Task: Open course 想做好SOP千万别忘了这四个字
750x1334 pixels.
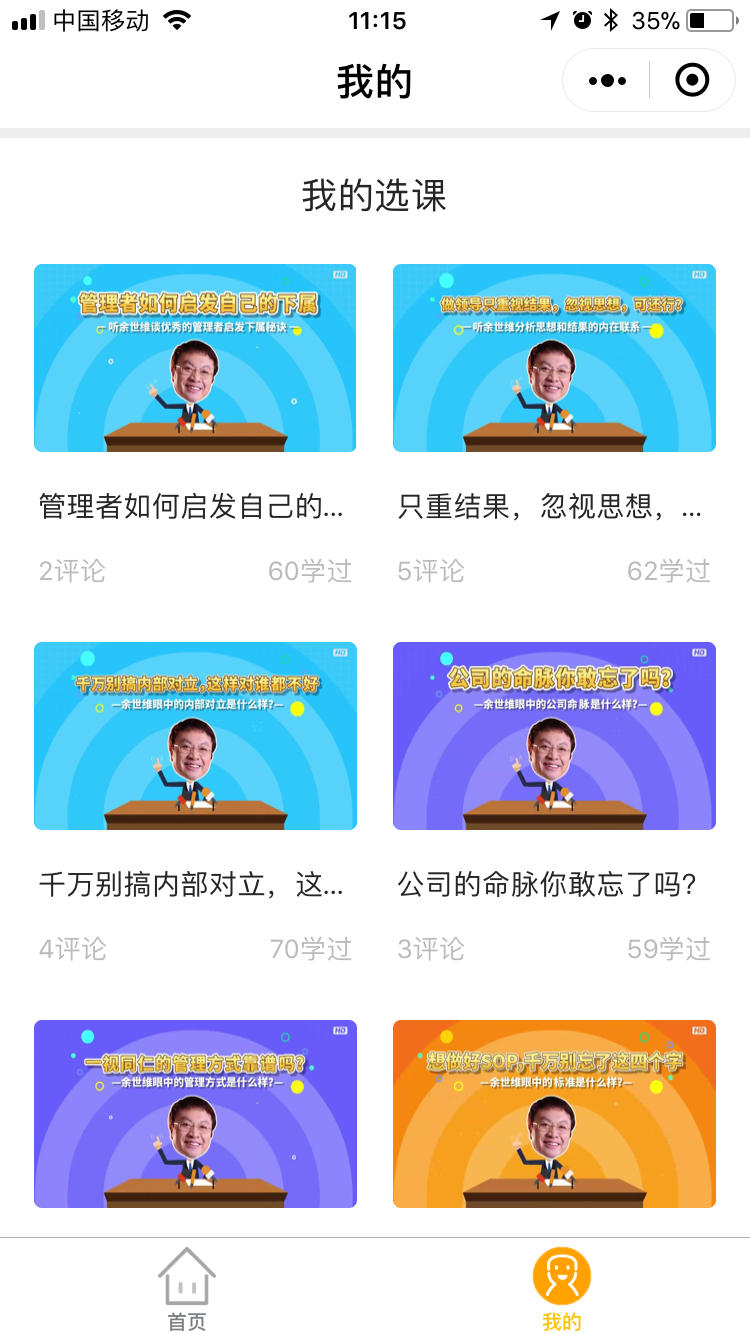Action: pos(554,1114)
